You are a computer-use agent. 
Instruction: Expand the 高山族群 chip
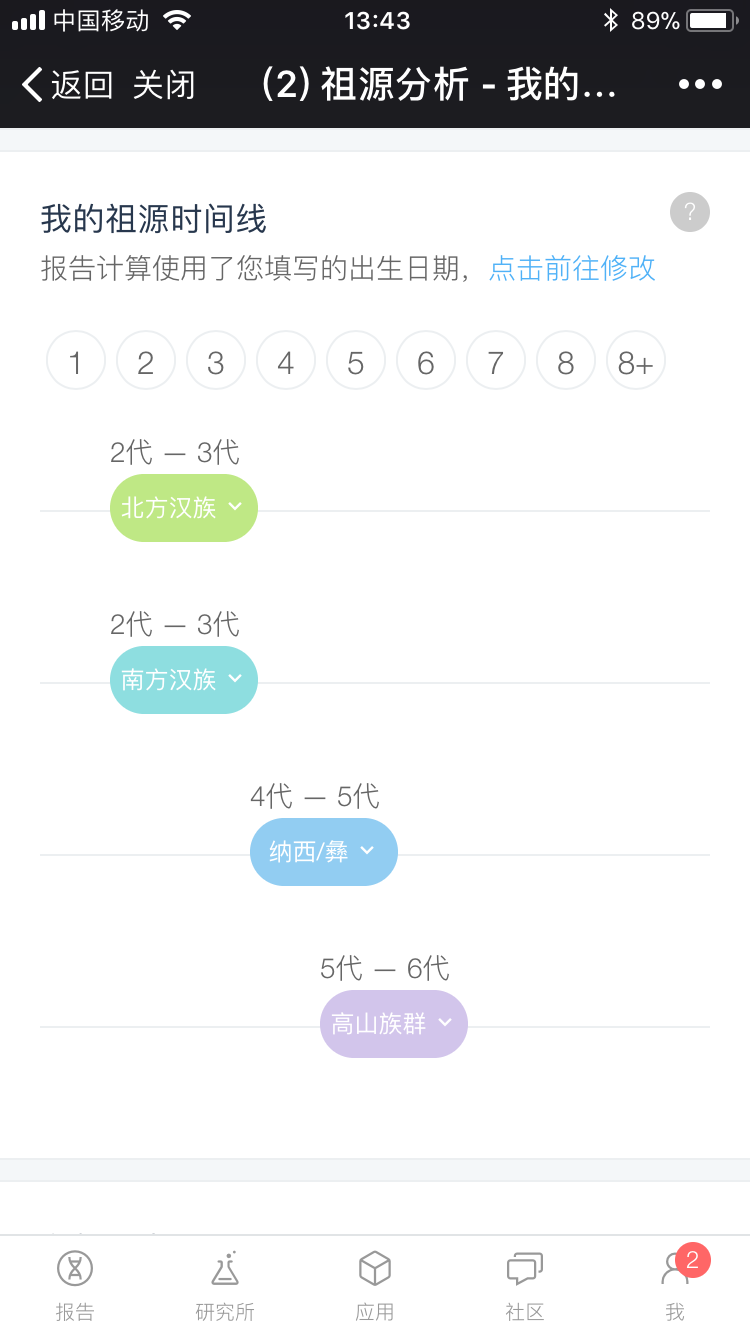394,1024
